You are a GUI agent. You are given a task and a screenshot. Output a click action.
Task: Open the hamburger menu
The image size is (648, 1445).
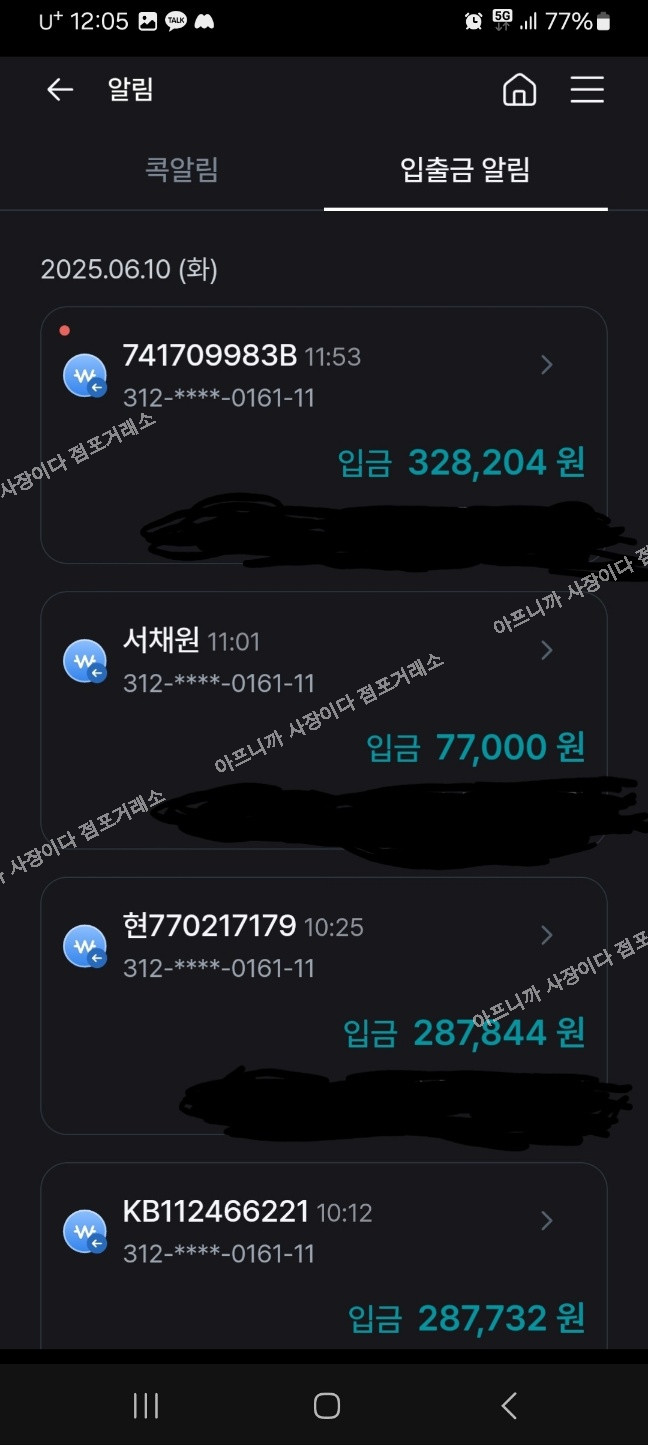click(587, 90)
